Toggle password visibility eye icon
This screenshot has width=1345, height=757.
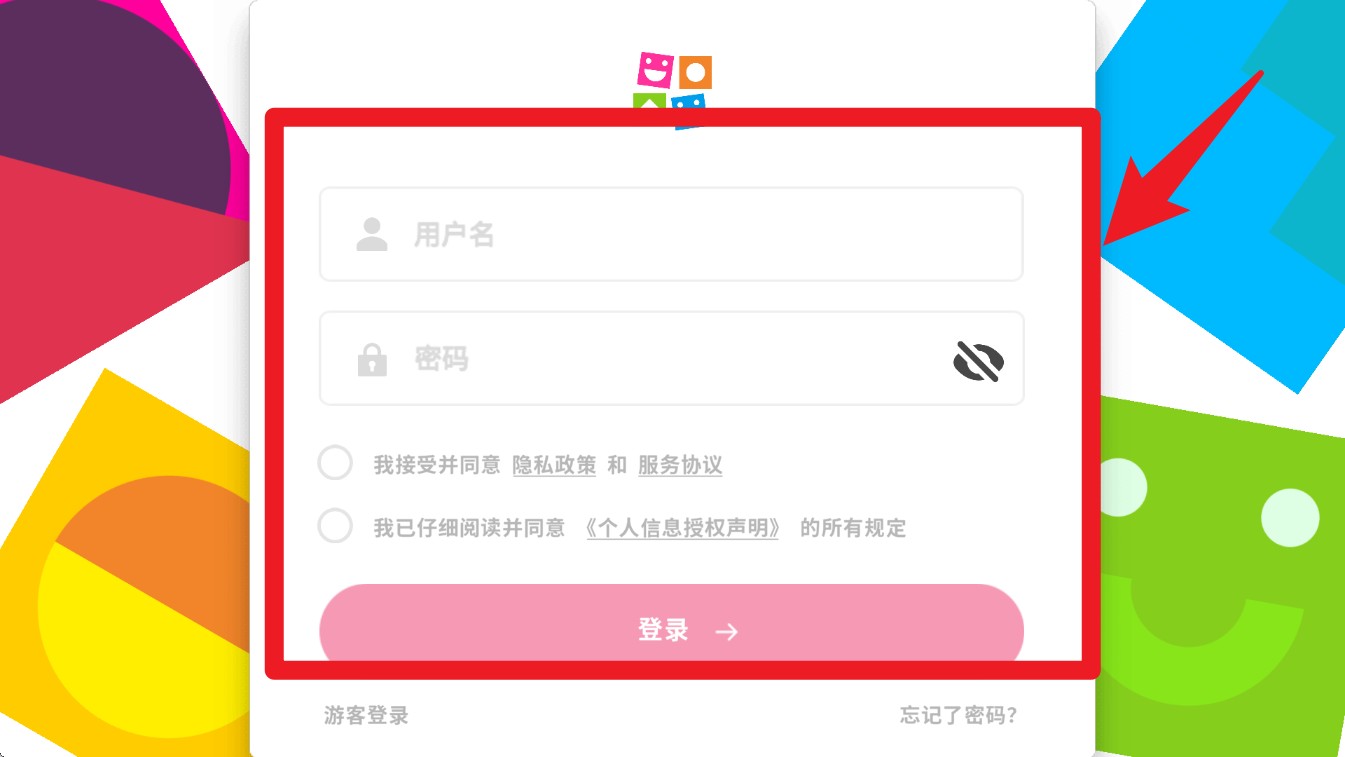pos(978,362)
